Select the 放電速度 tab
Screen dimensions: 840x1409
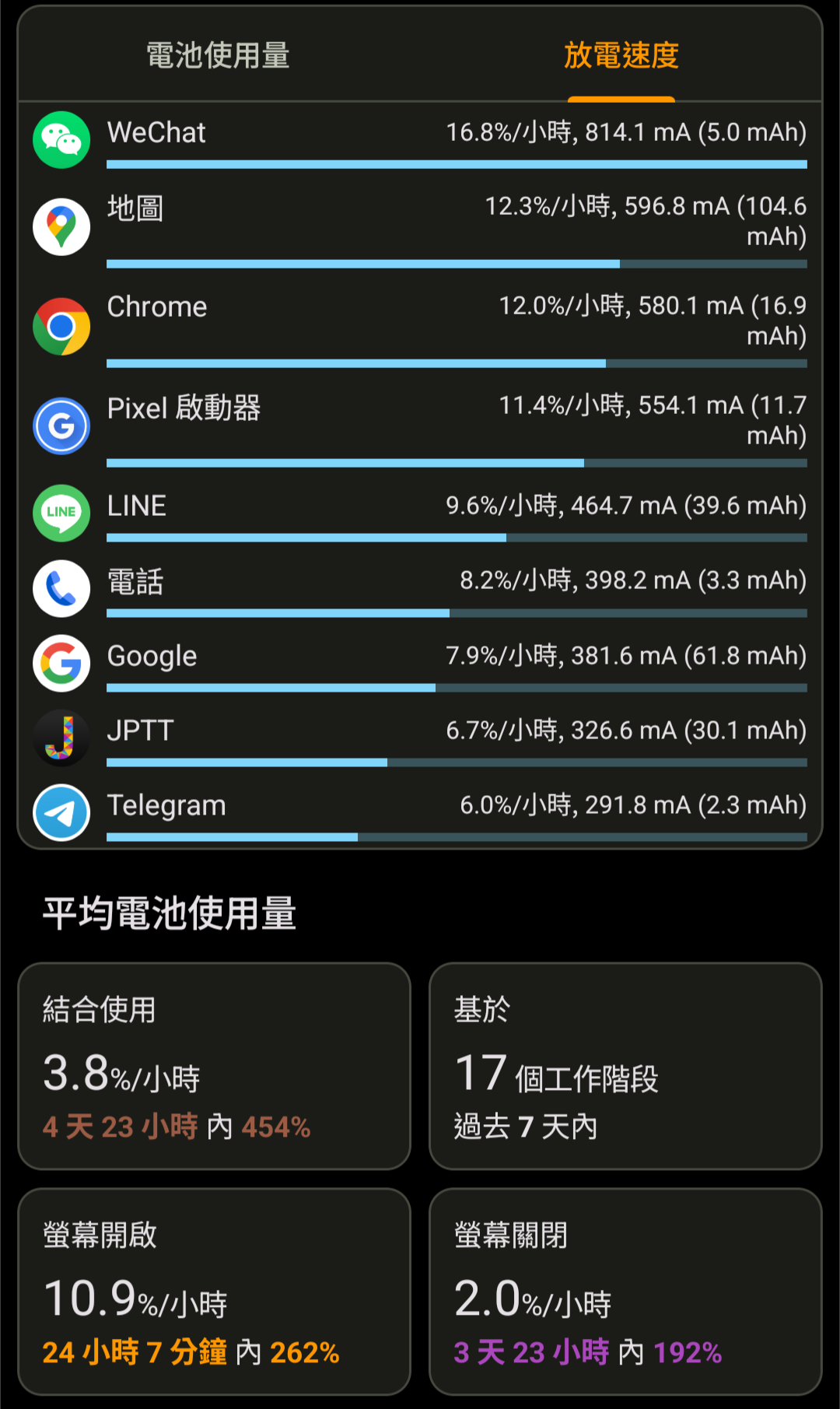(621, 55)
